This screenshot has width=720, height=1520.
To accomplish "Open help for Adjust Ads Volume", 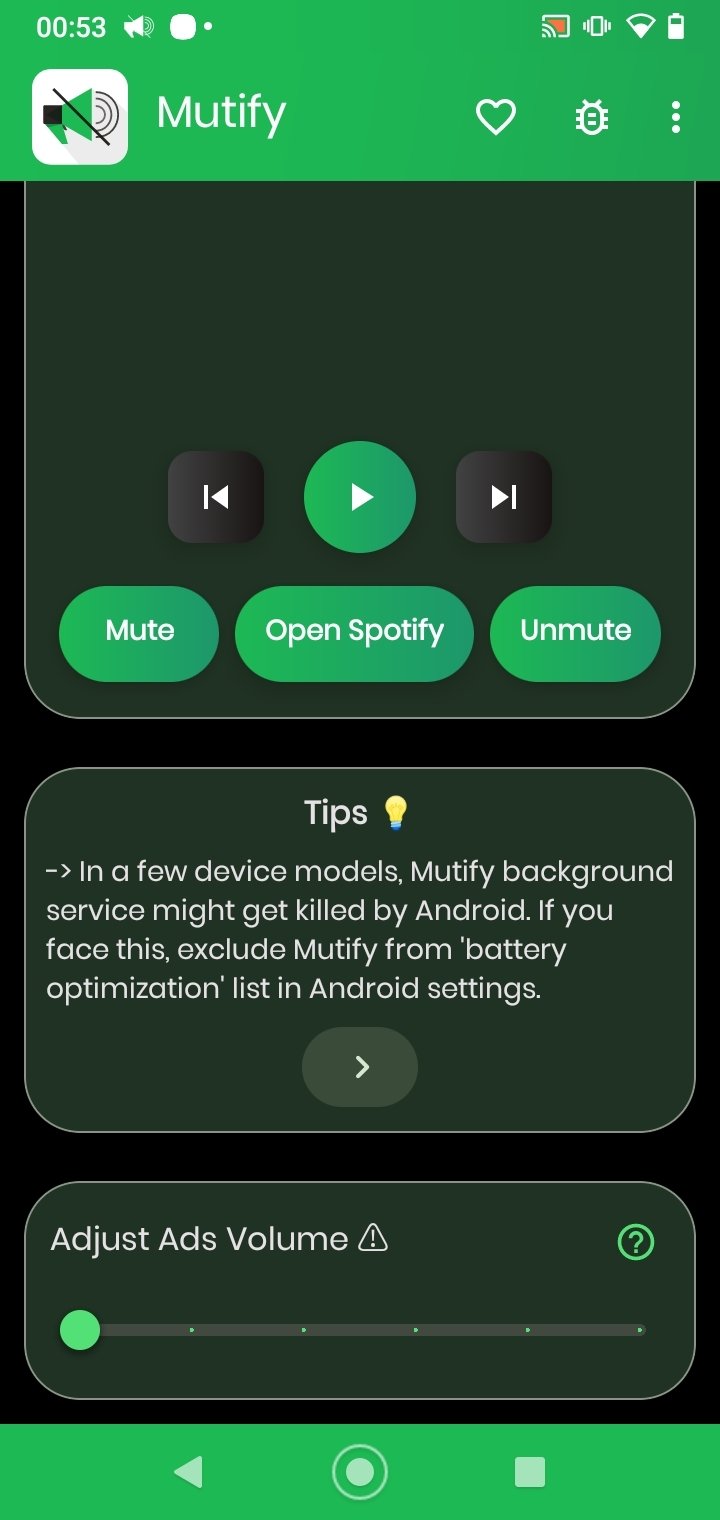I will tap(636, 1242).
